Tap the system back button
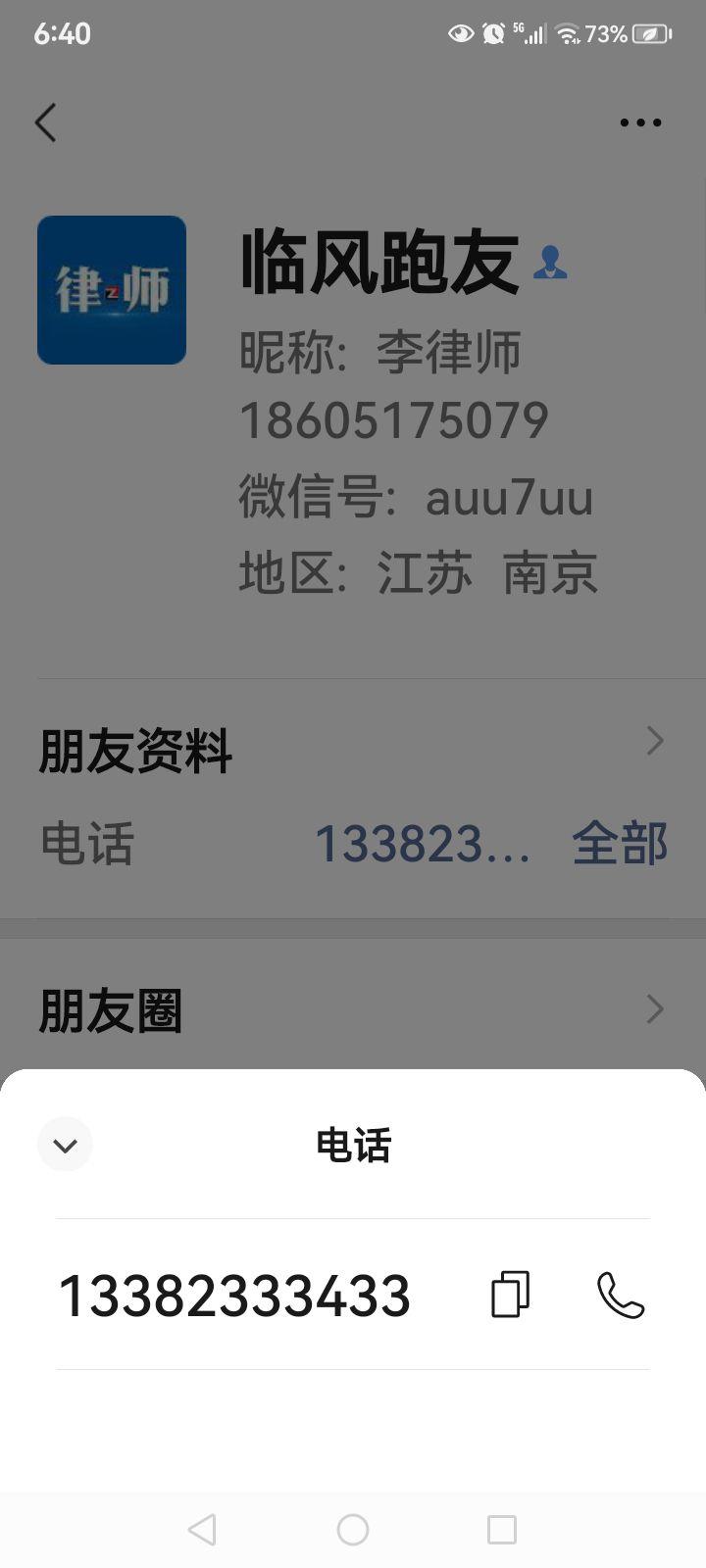Image resolution: width=706 pixels, height=1568 pixels. (202, 1530)
